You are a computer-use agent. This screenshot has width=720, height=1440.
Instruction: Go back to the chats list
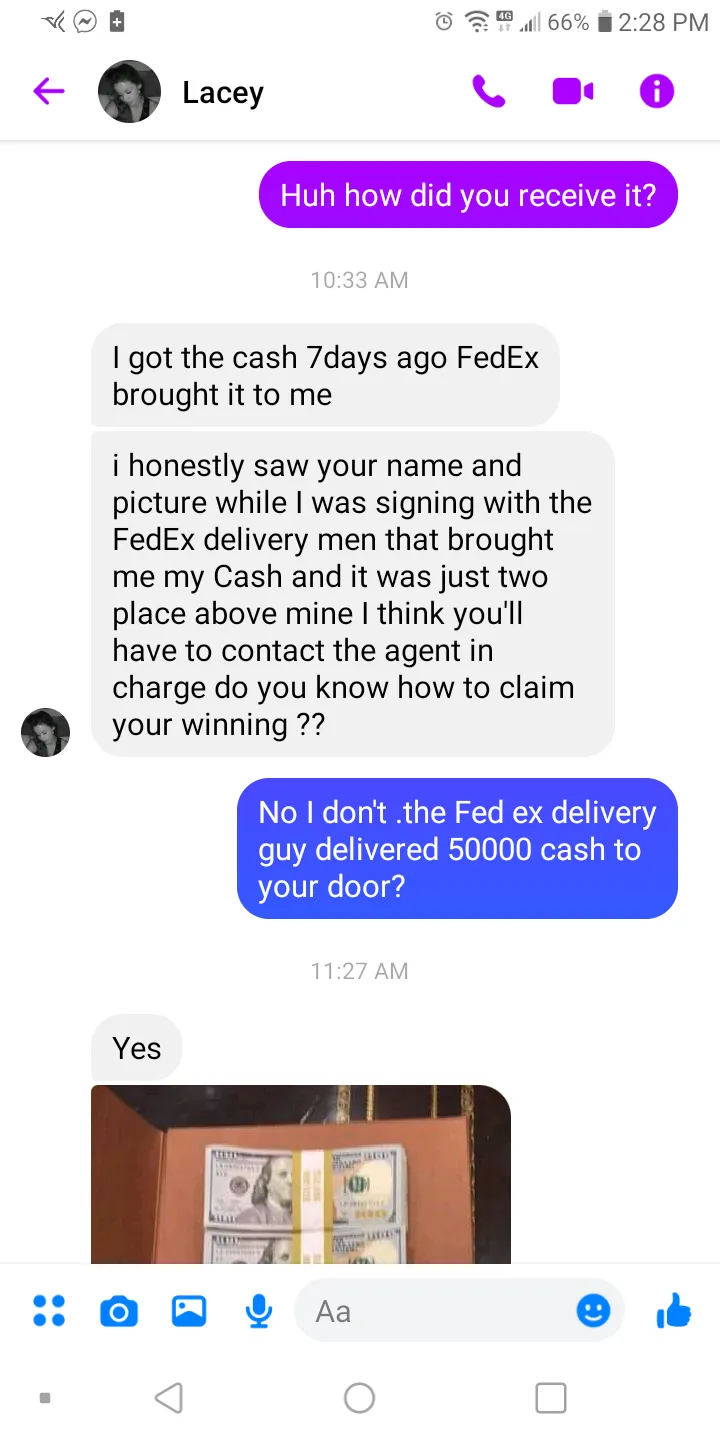pyautogui.click(x=48, y=92)
